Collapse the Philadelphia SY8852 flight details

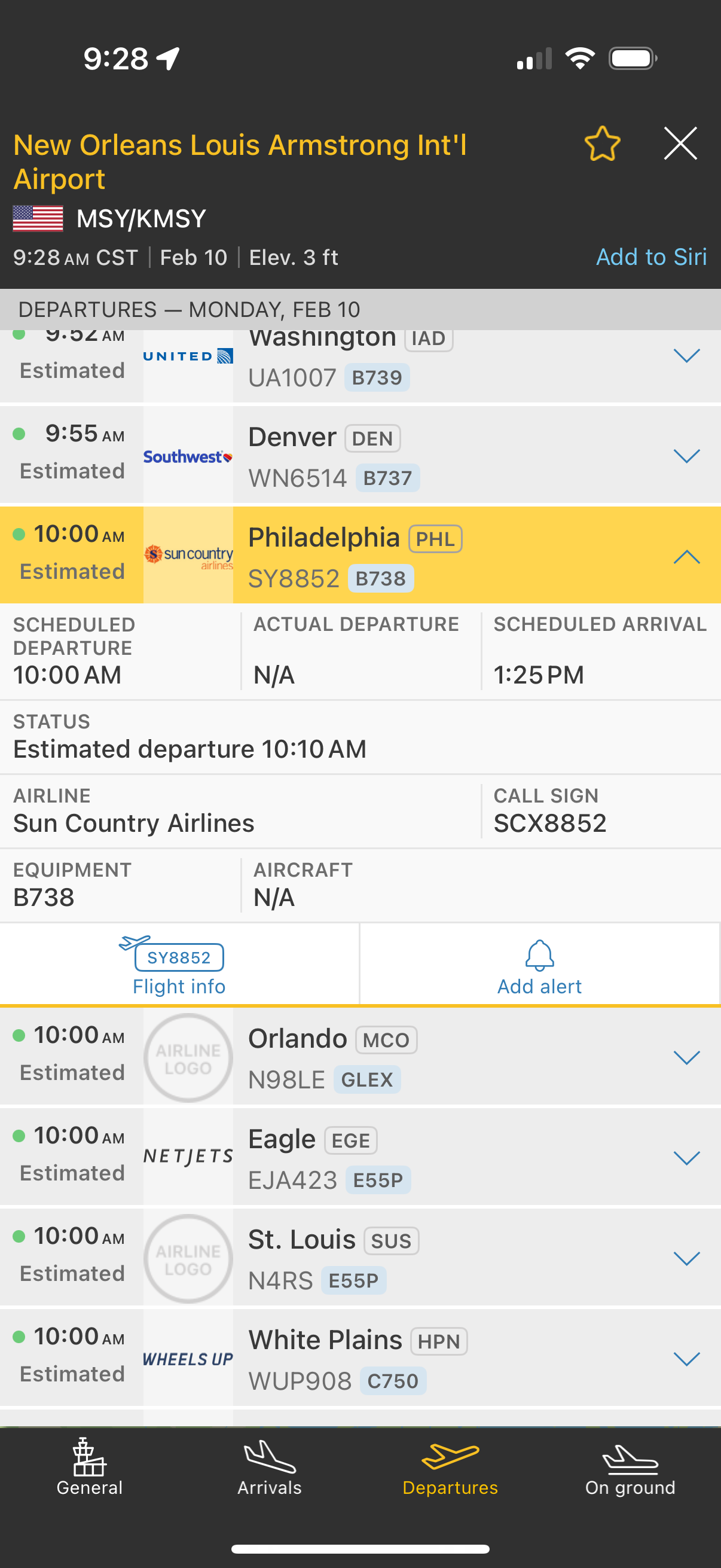point(686,556)
